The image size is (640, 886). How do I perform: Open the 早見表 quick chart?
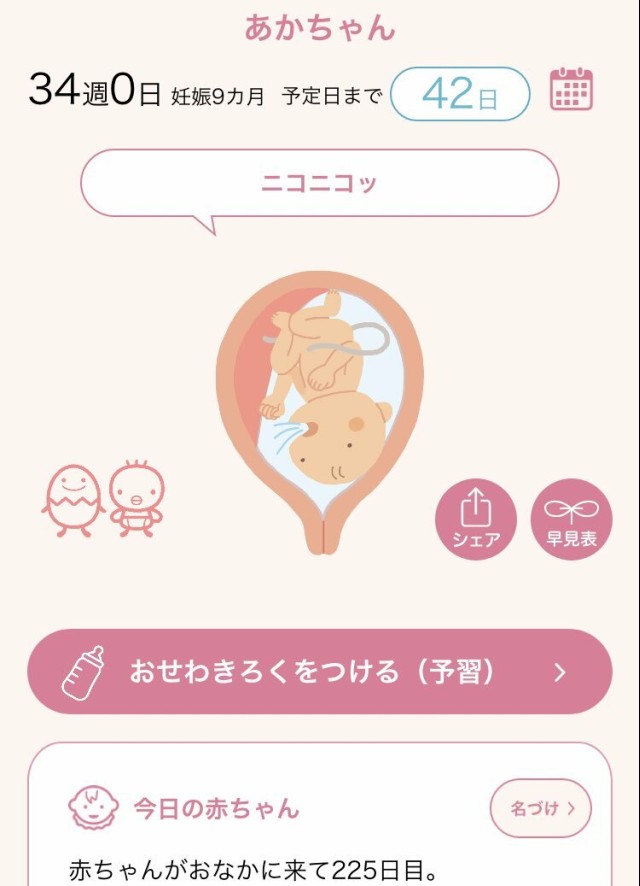(x=571, y=520)
